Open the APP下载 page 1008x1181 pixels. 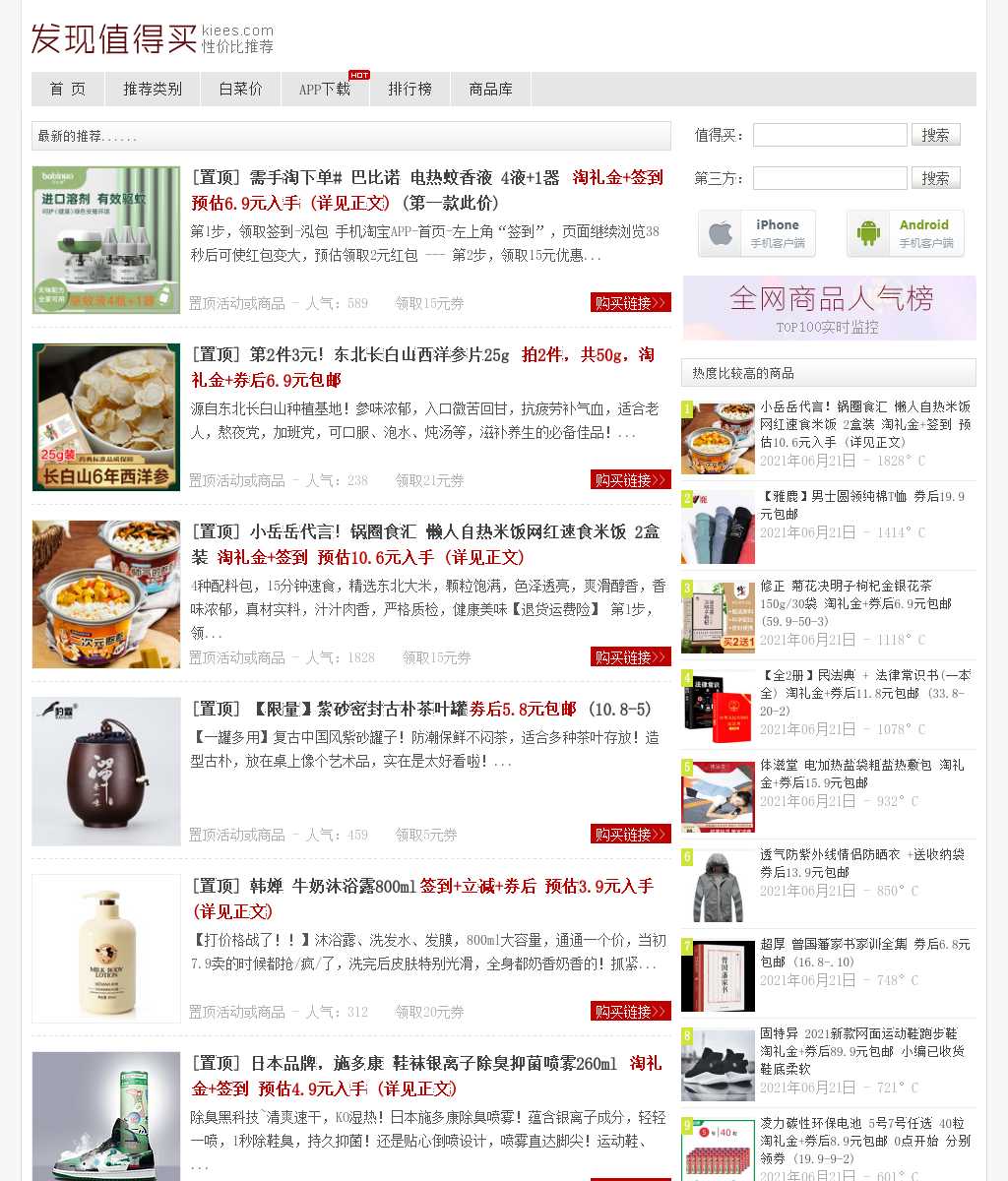coord(325,89)
